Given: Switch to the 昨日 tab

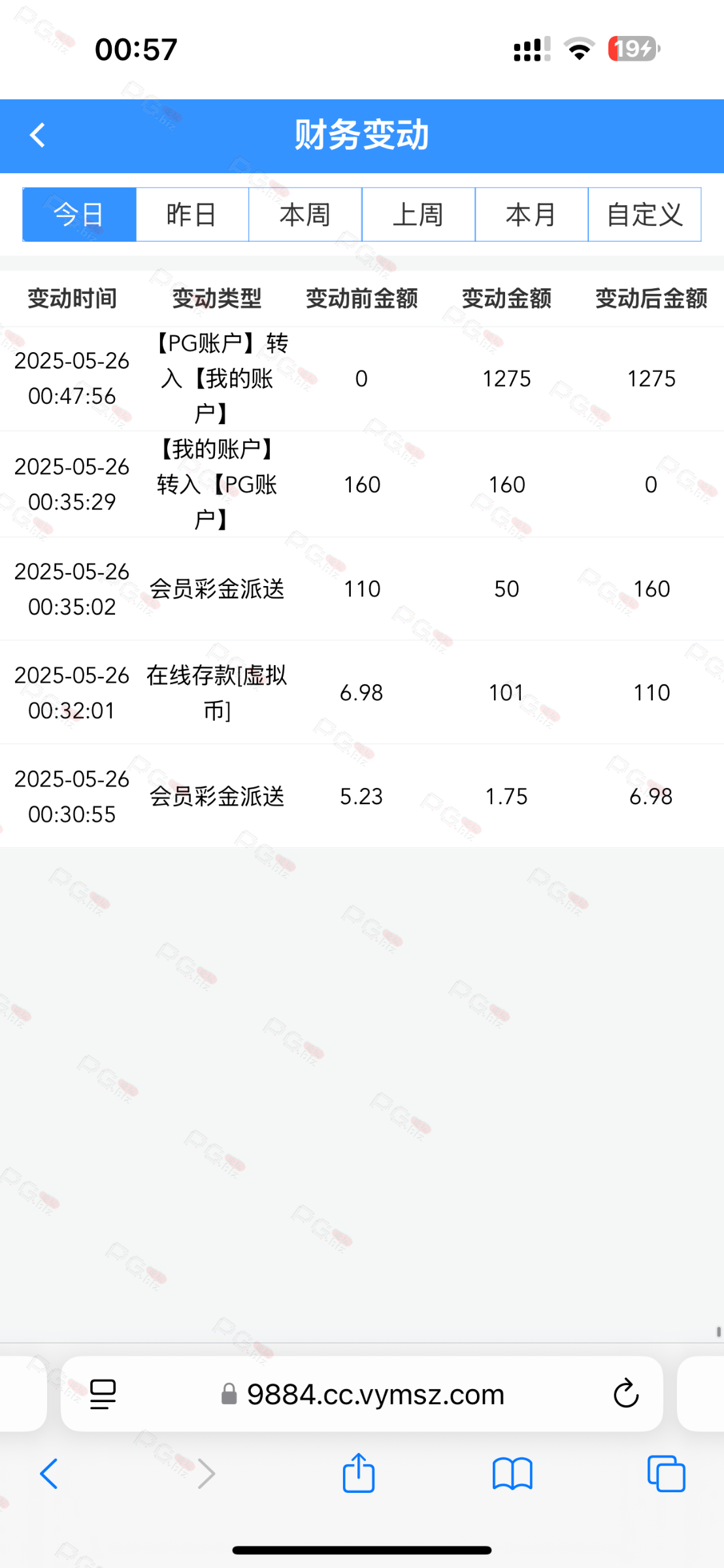Looking at the screenshot, I should (x=192, y=214).
